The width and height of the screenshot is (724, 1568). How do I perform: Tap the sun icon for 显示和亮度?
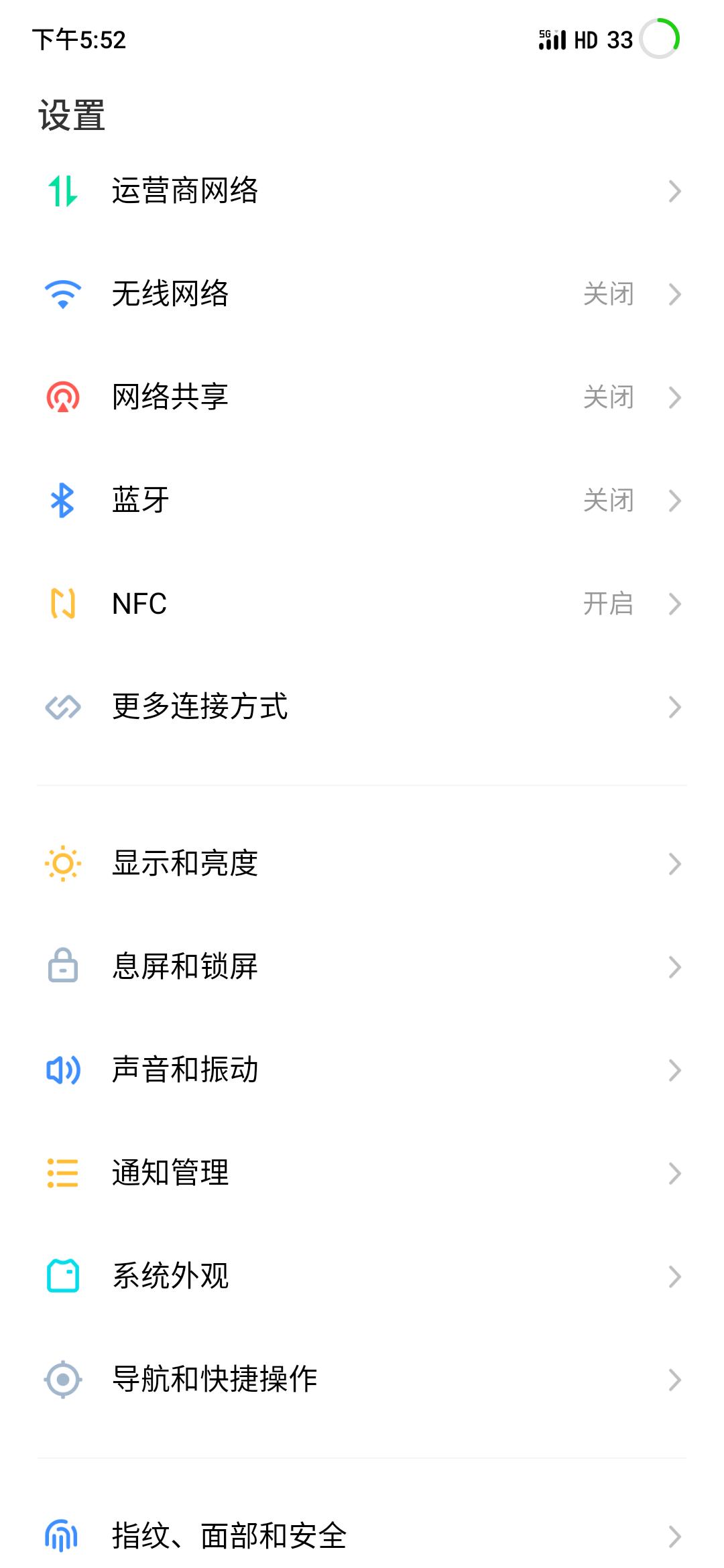coord(64,864)
